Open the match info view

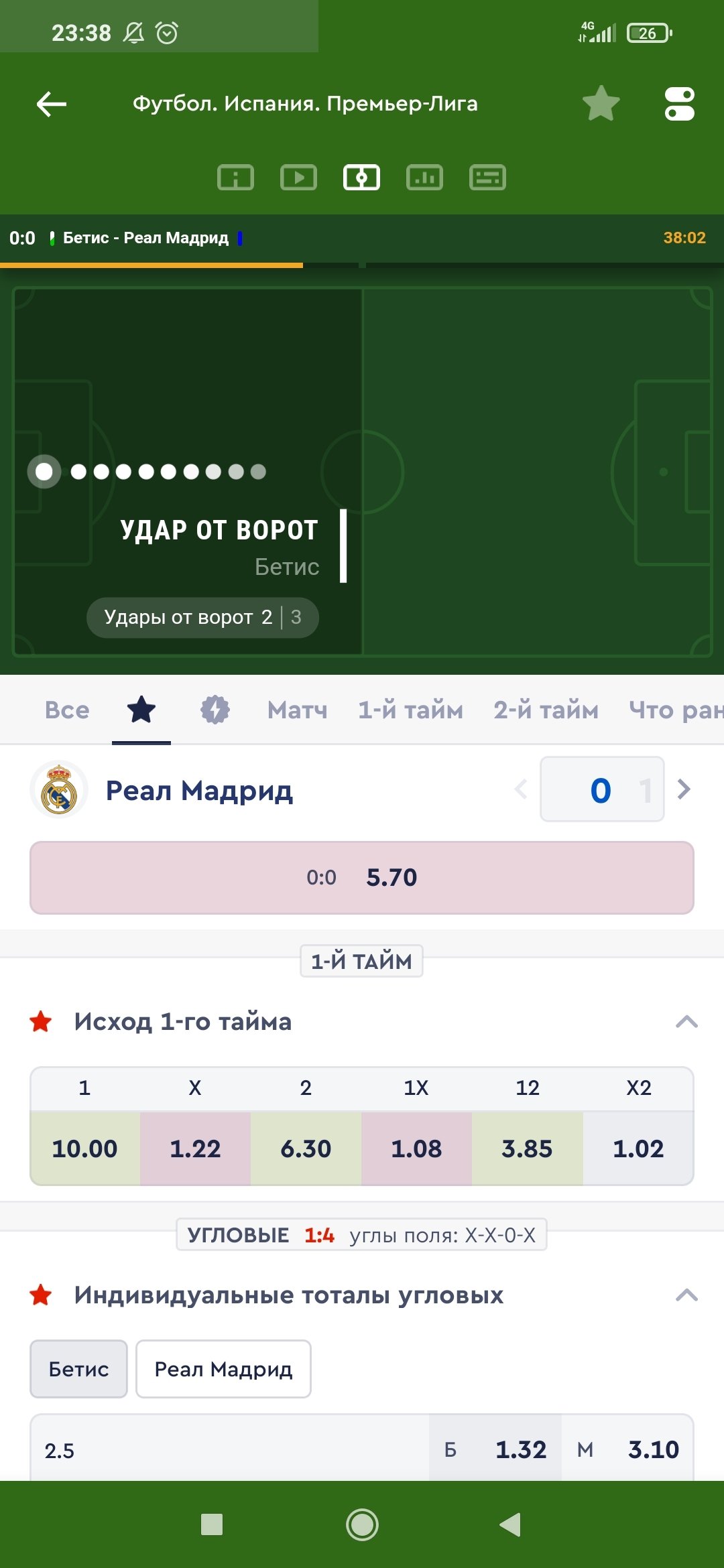(235, 178)
